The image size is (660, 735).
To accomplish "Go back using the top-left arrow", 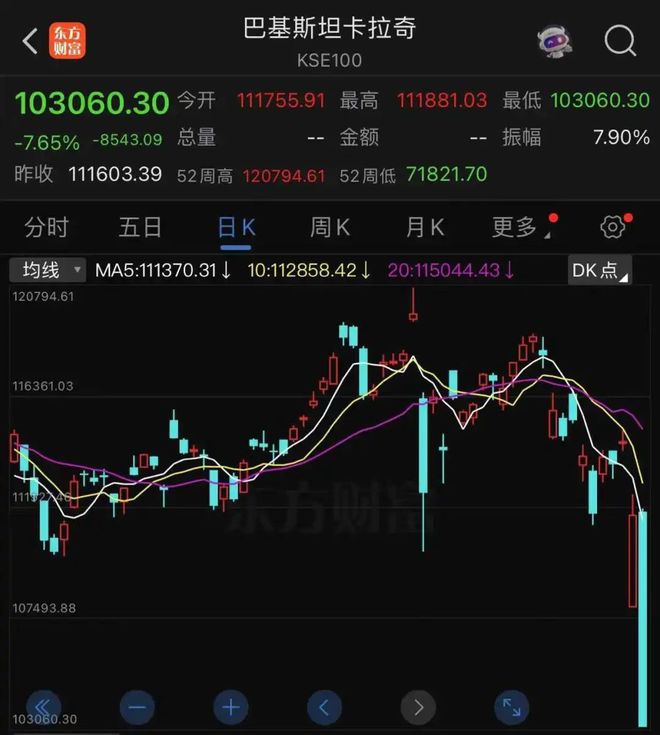I will (x=30, y=41).
